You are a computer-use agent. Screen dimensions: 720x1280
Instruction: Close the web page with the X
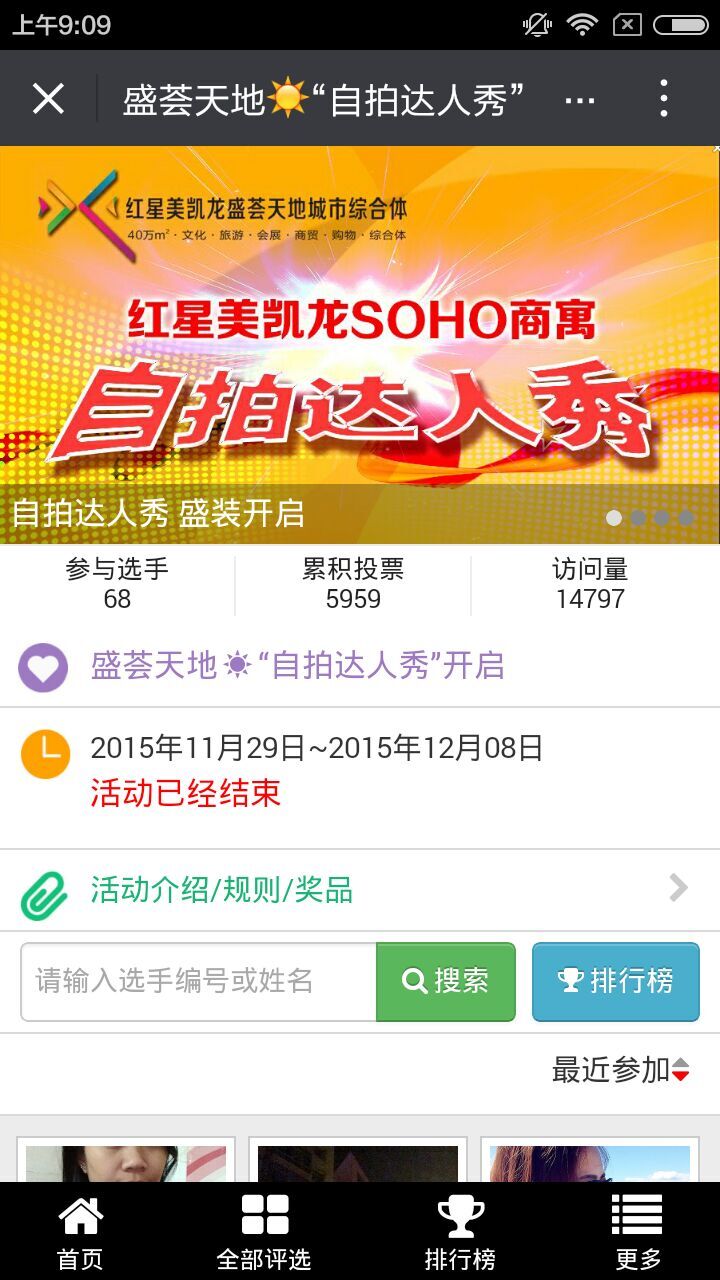pos(48,99)
